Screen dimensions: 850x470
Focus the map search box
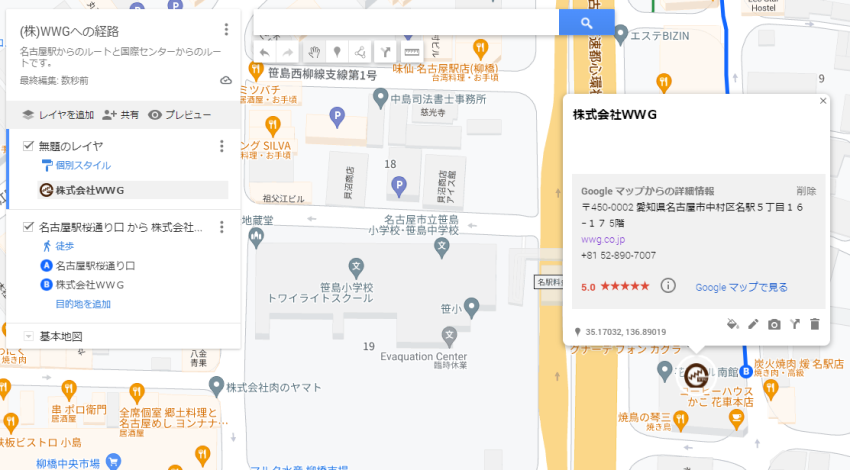coord(405,23)
